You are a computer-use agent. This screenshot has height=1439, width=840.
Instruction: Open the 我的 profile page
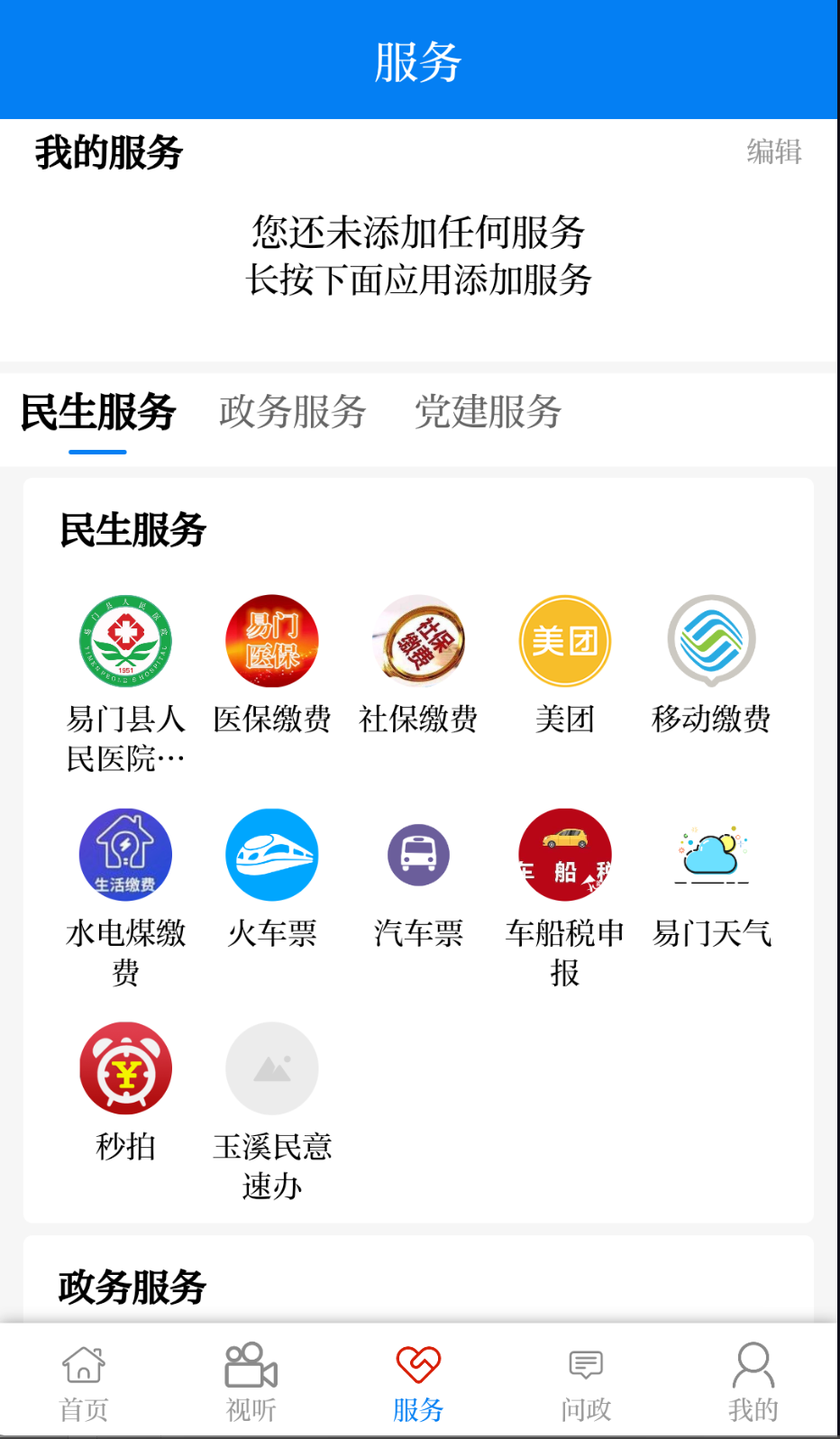click(x=753, y=1379)
